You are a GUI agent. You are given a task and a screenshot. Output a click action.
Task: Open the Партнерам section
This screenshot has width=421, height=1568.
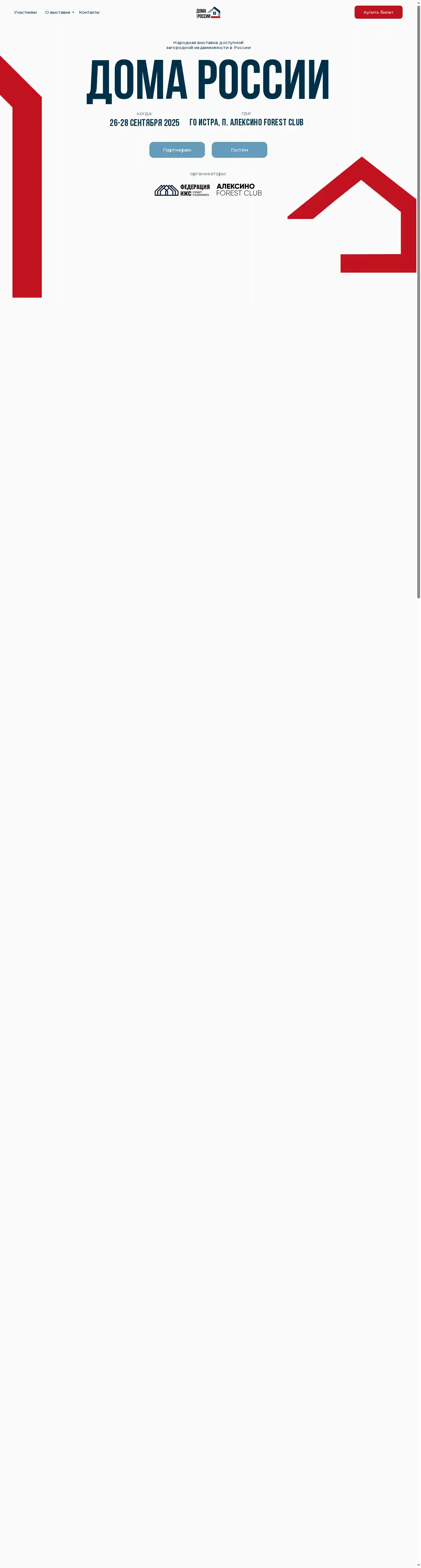177,150
